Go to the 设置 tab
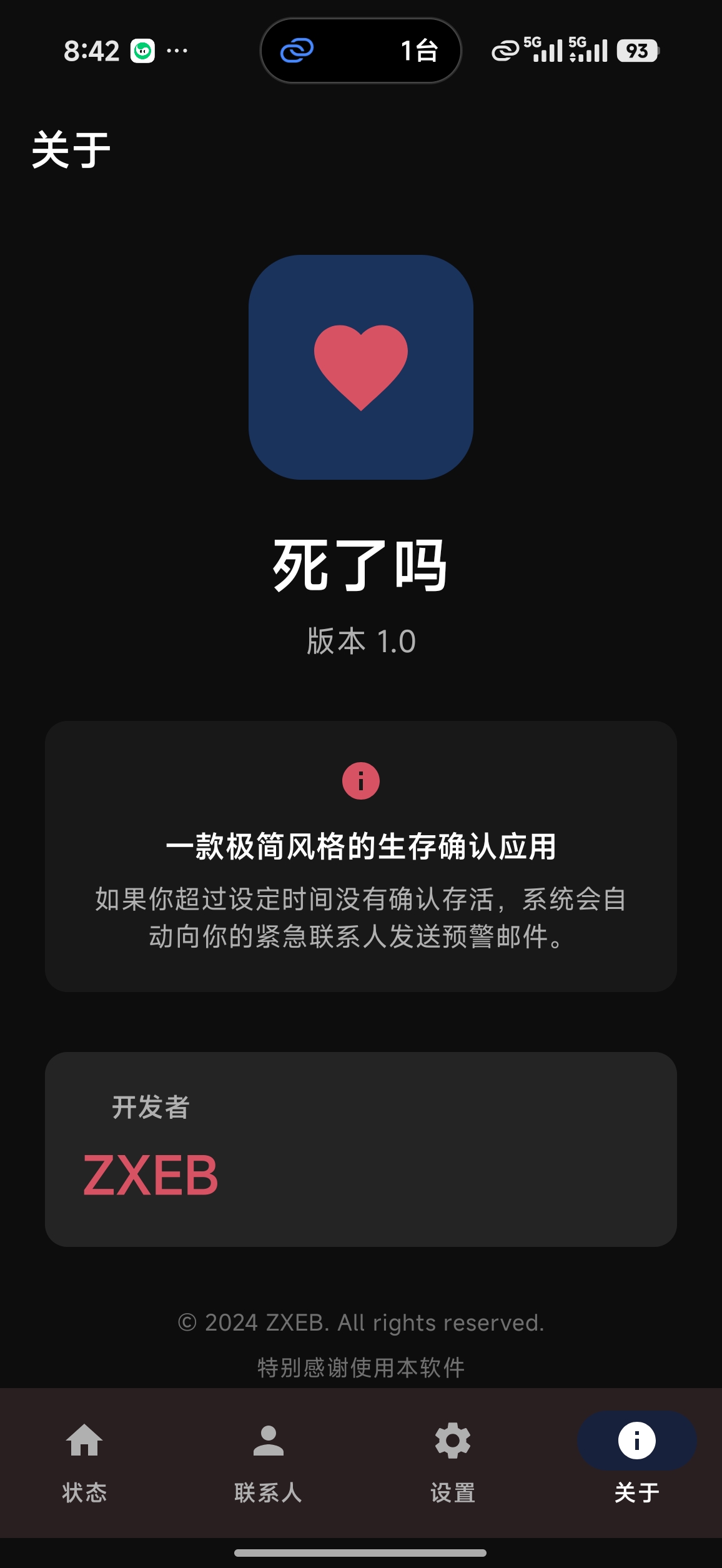Viewport: 722px width, 1568px height. [452, 1462]
